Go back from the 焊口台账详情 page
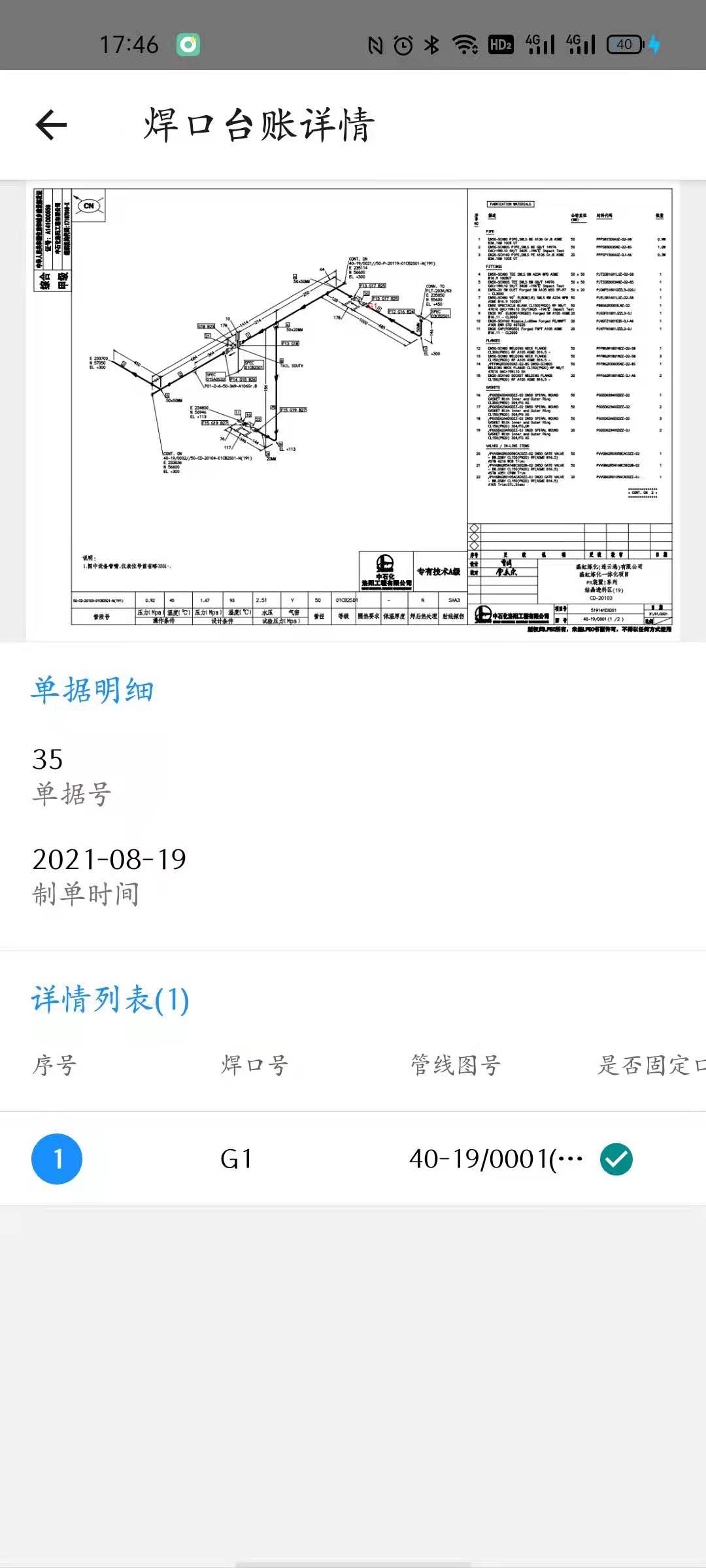Image resolution: width=706 pixels, height=1568 pixels. coord(51,125)
